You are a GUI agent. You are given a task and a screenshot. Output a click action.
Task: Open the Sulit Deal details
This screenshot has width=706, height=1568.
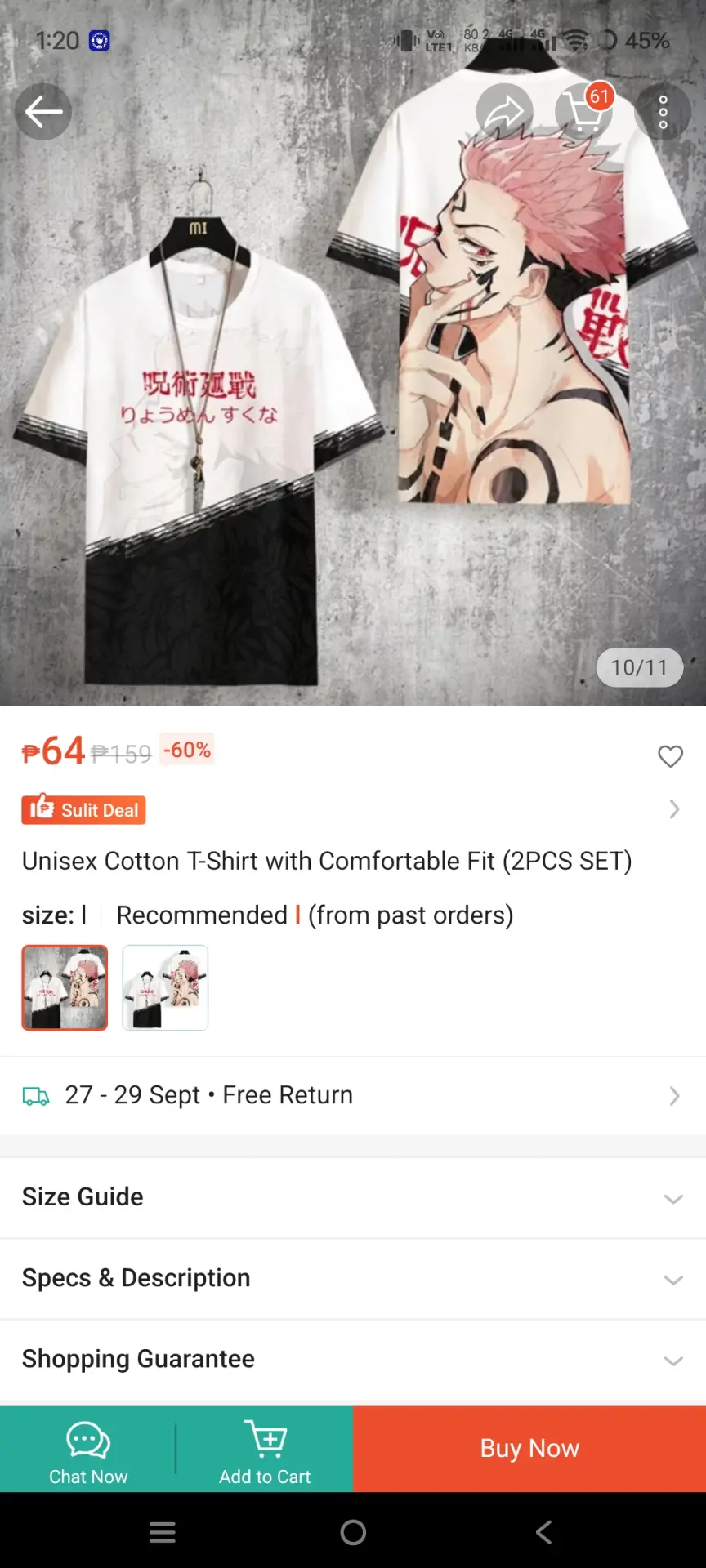click(353, 809)
